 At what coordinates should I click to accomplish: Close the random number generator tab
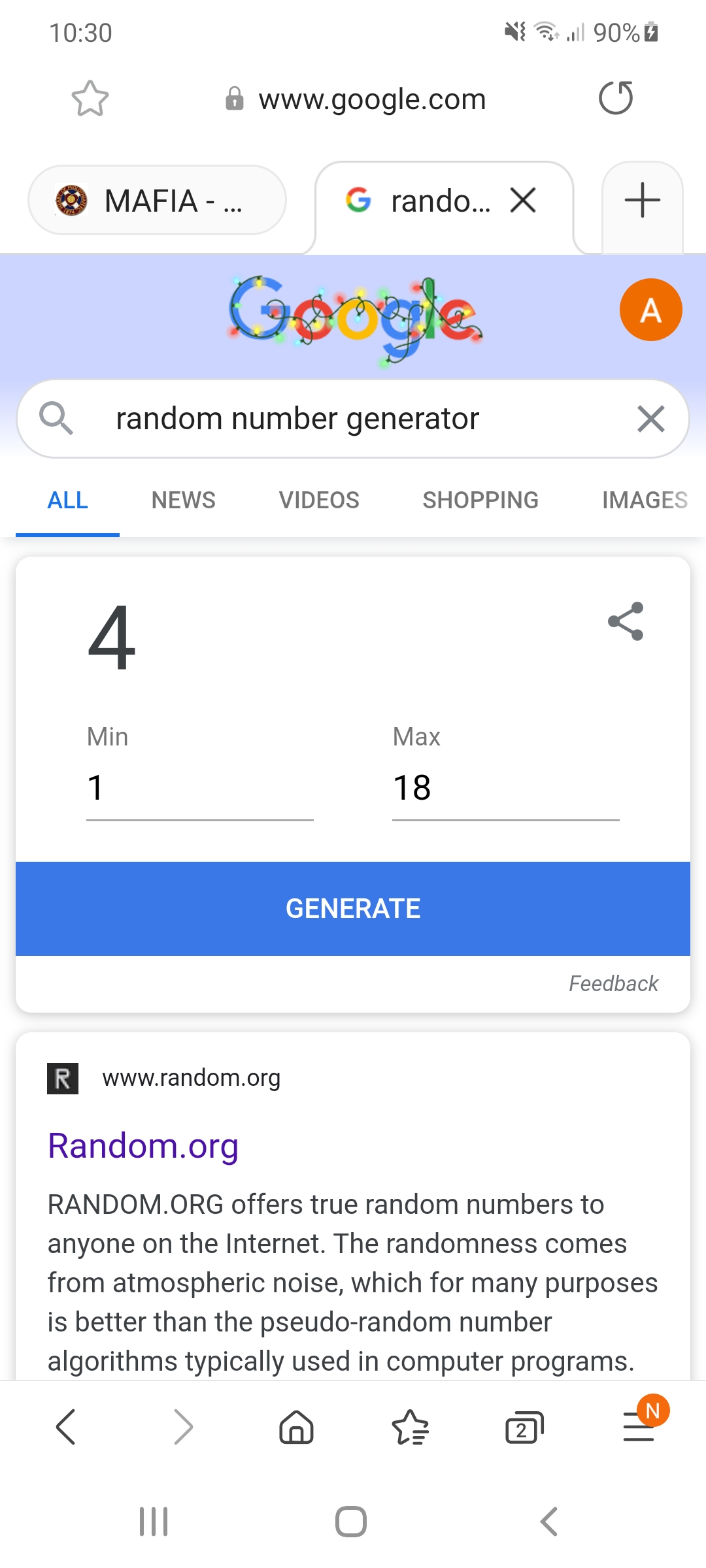click(x=523, y=200)
